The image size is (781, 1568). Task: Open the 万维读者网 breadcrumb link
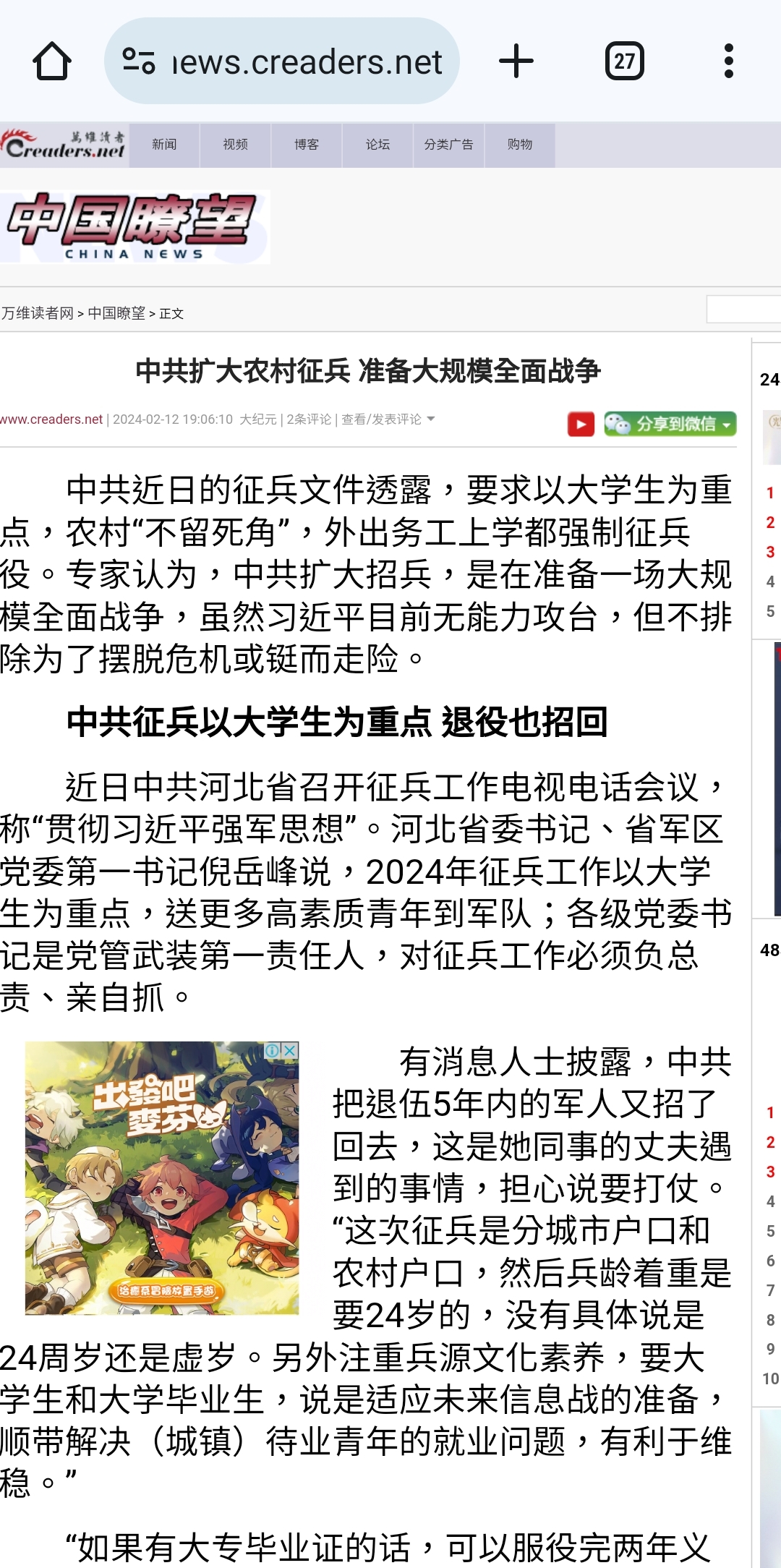(38, 313)
